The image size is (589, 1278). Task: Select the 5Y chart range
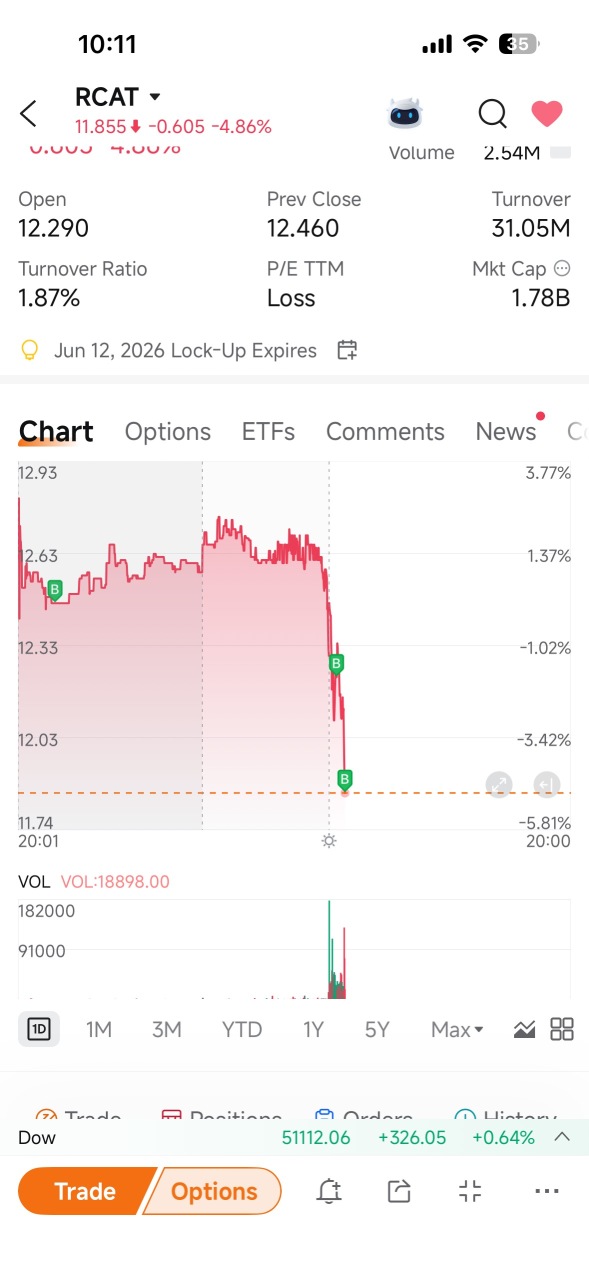pos(377,1029)
